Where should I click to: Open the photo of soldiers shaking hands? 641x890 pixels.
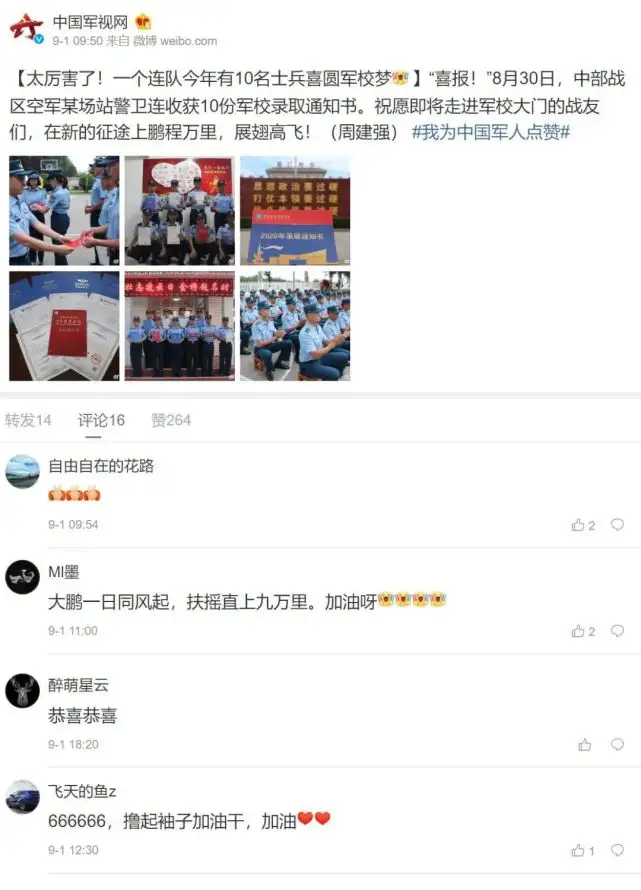(64, 211)
